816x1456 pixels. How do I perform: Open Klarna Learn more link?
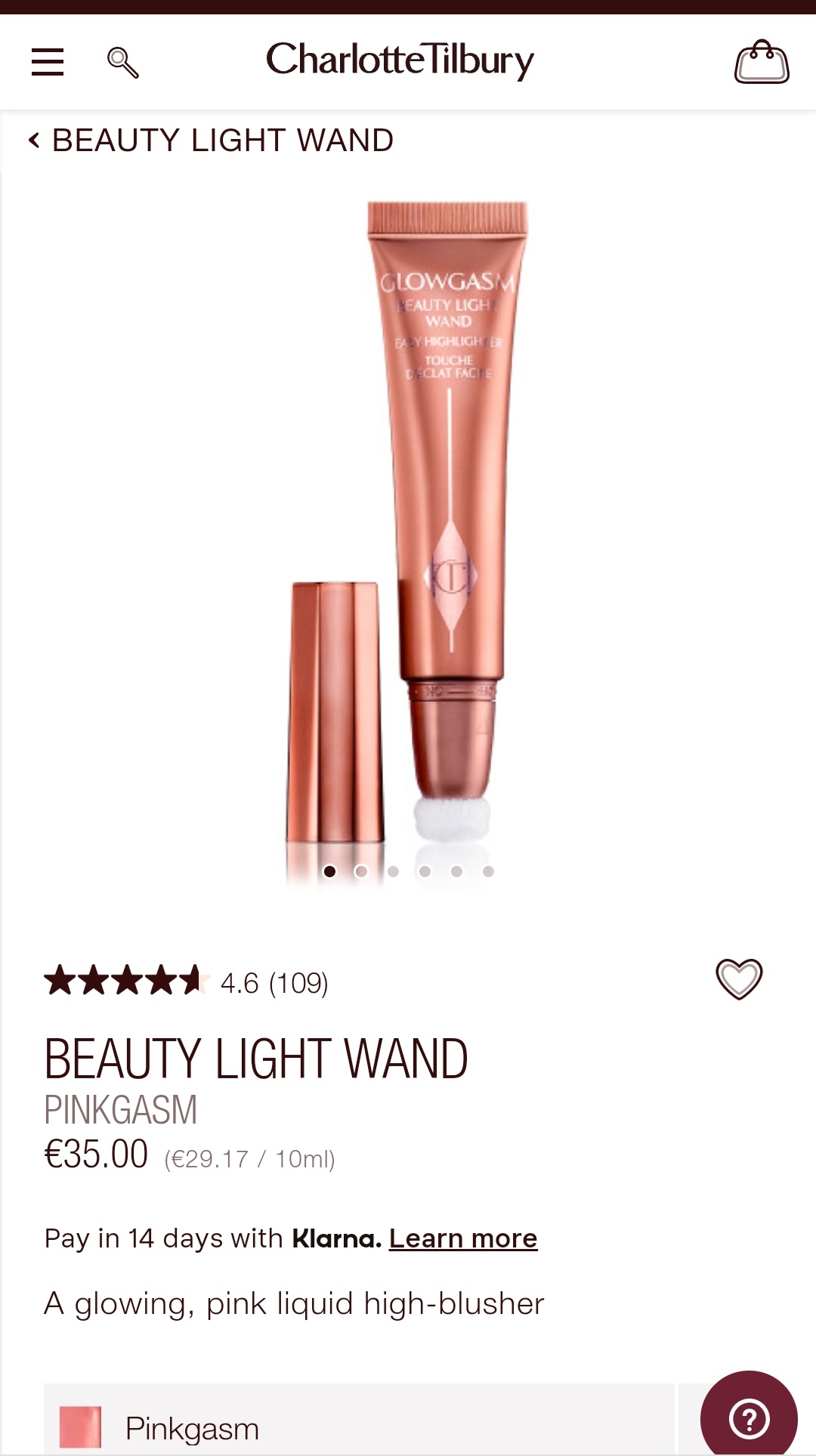point(463,1238)
